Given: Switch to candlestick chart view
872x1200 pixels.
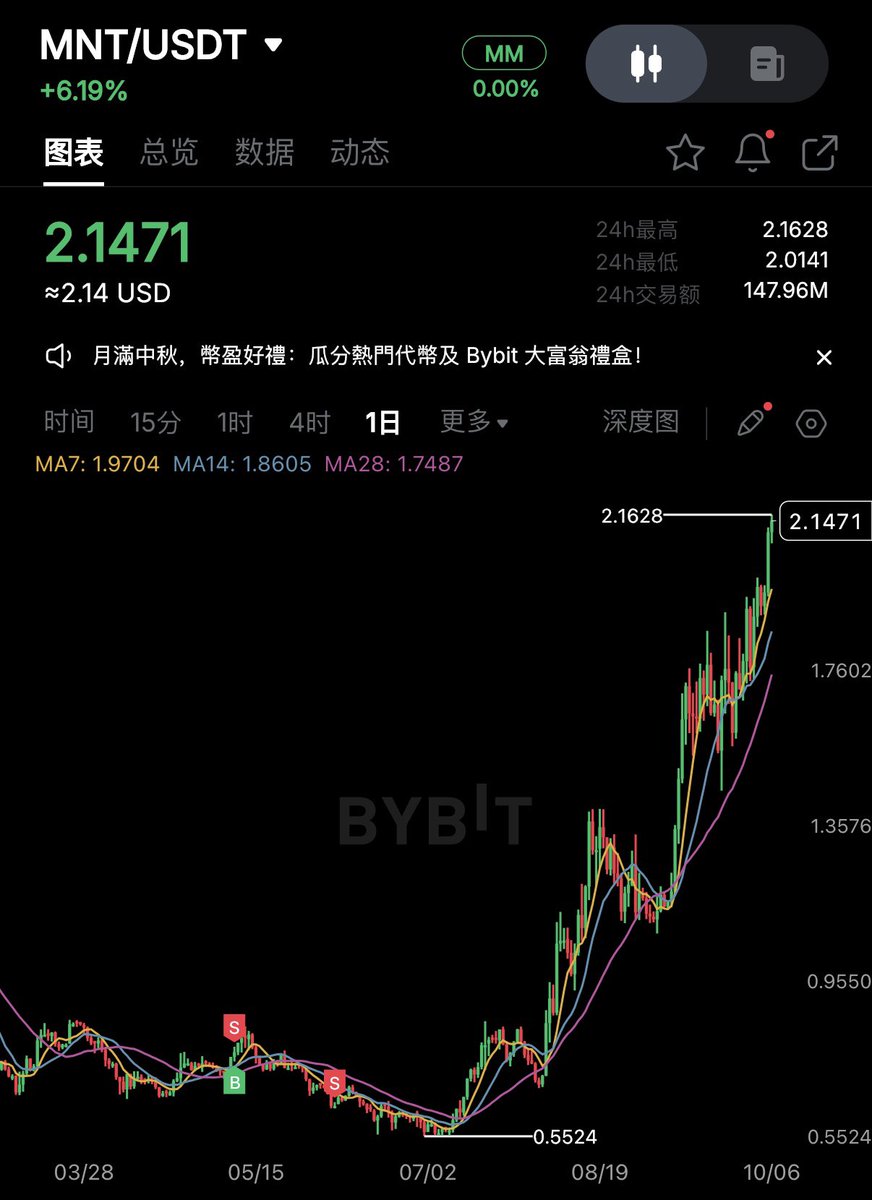Looking at the screenshot, I should (646, 64).
